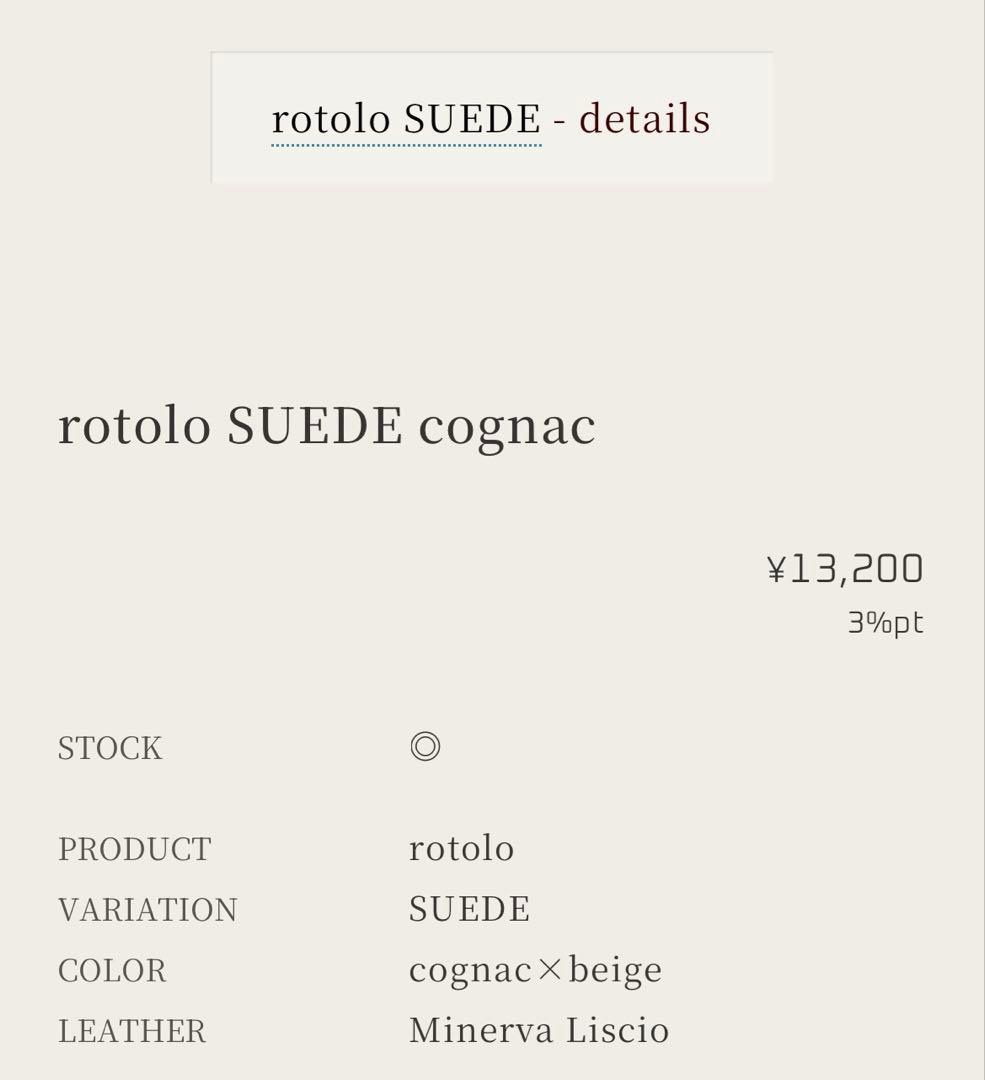Select the product title rotolo SUEDE cognac

[327, 425]
